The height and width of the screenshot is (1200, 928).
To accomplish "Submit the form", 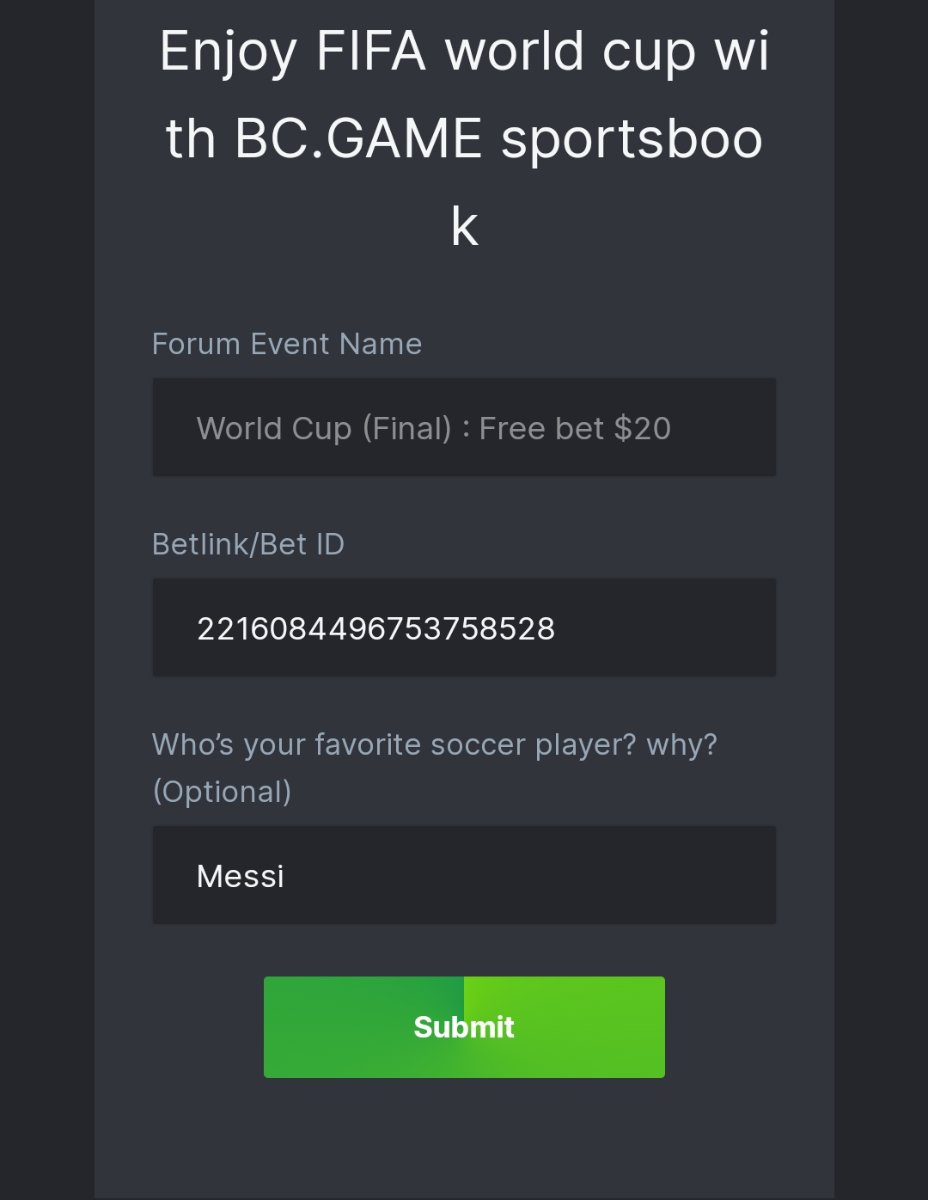I will (464, 1027).
